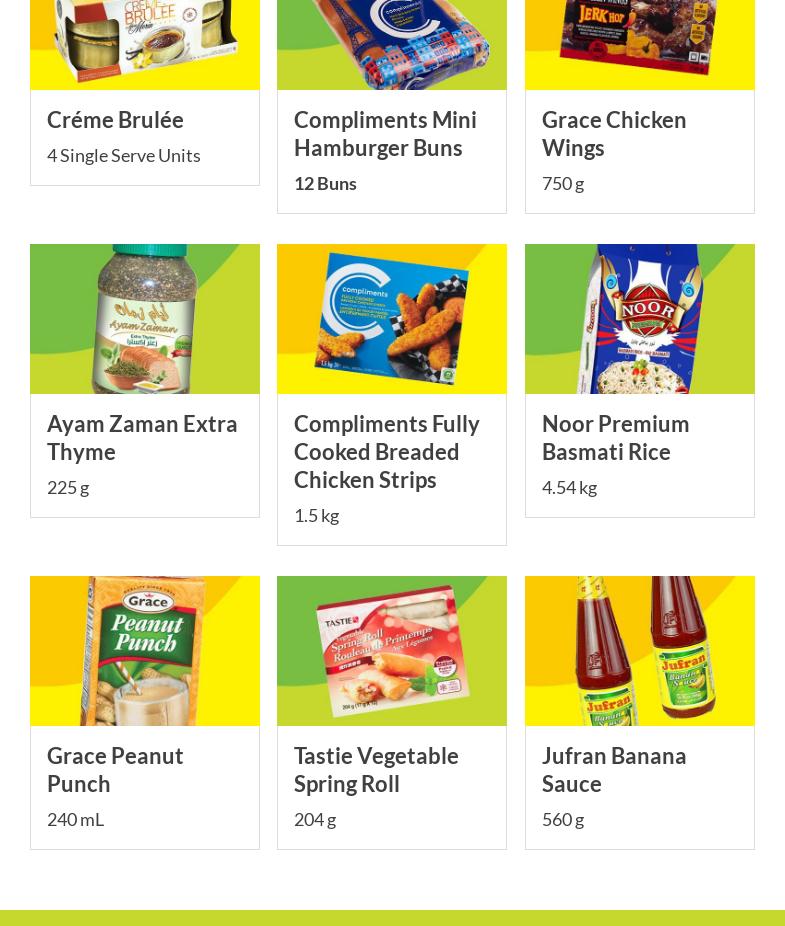View Grace Peanut Punch details
The height and width of the screenshot is (926, 785).
(x=115, y=769)
